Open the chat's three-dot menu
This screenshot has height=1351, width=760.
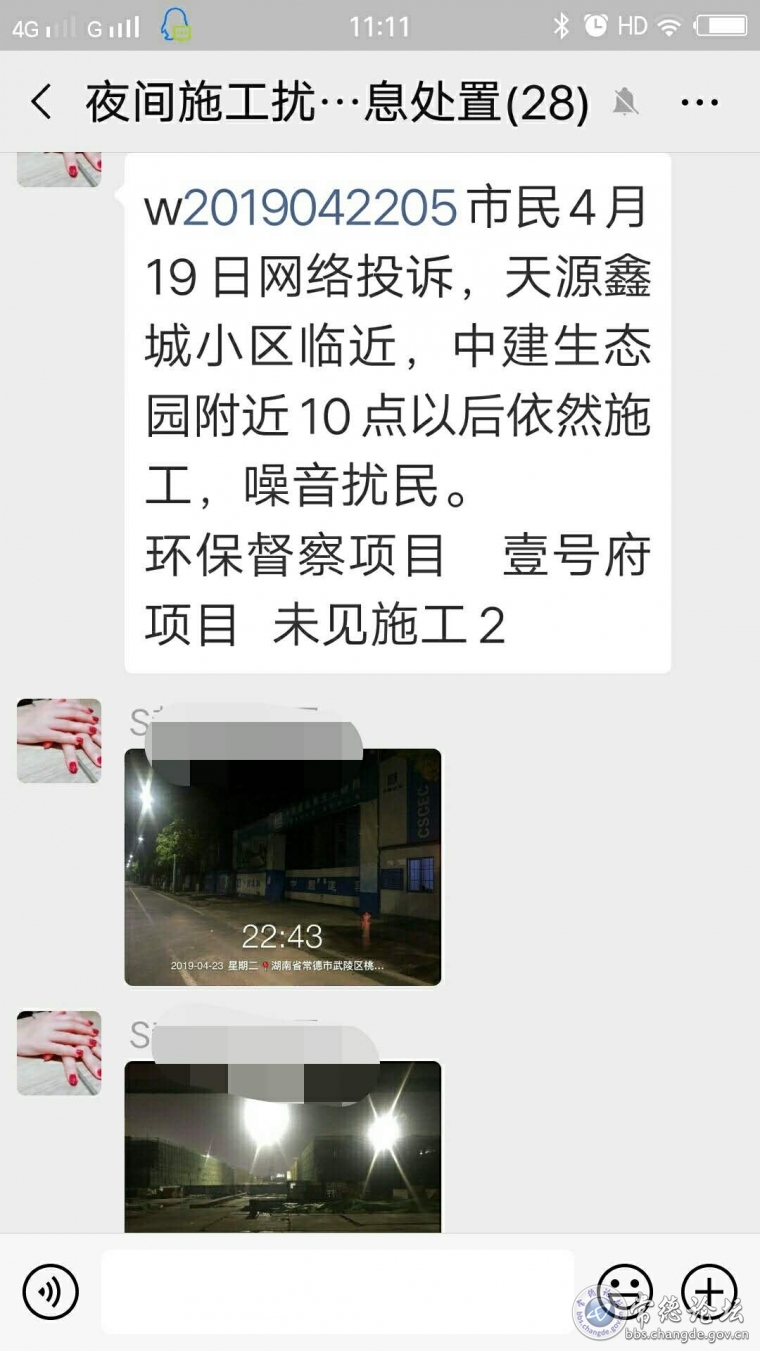699,103
